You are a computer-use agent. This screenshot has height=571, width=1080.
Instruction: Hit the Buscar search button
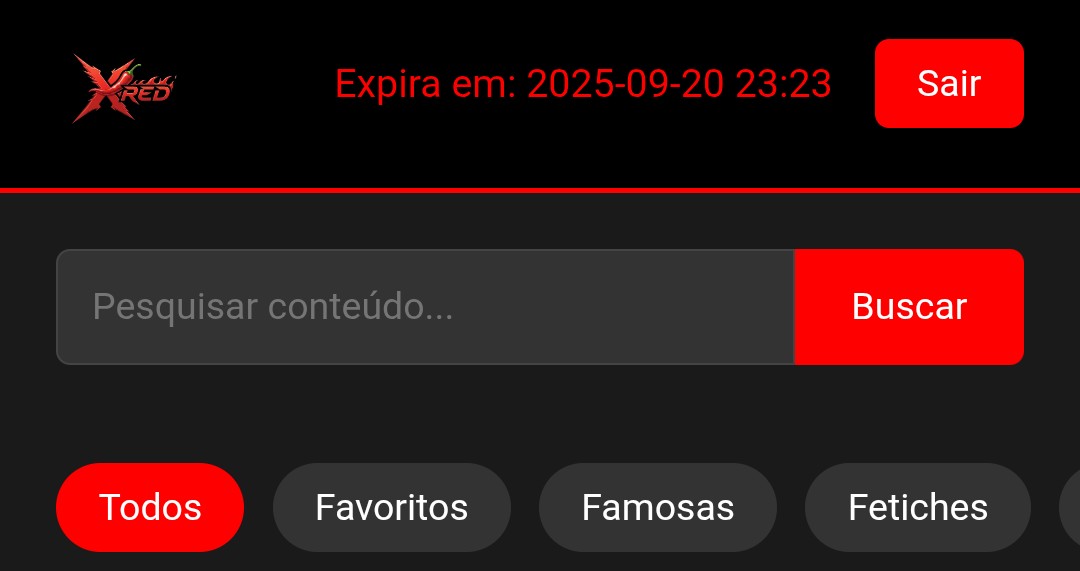click(908, 307)
